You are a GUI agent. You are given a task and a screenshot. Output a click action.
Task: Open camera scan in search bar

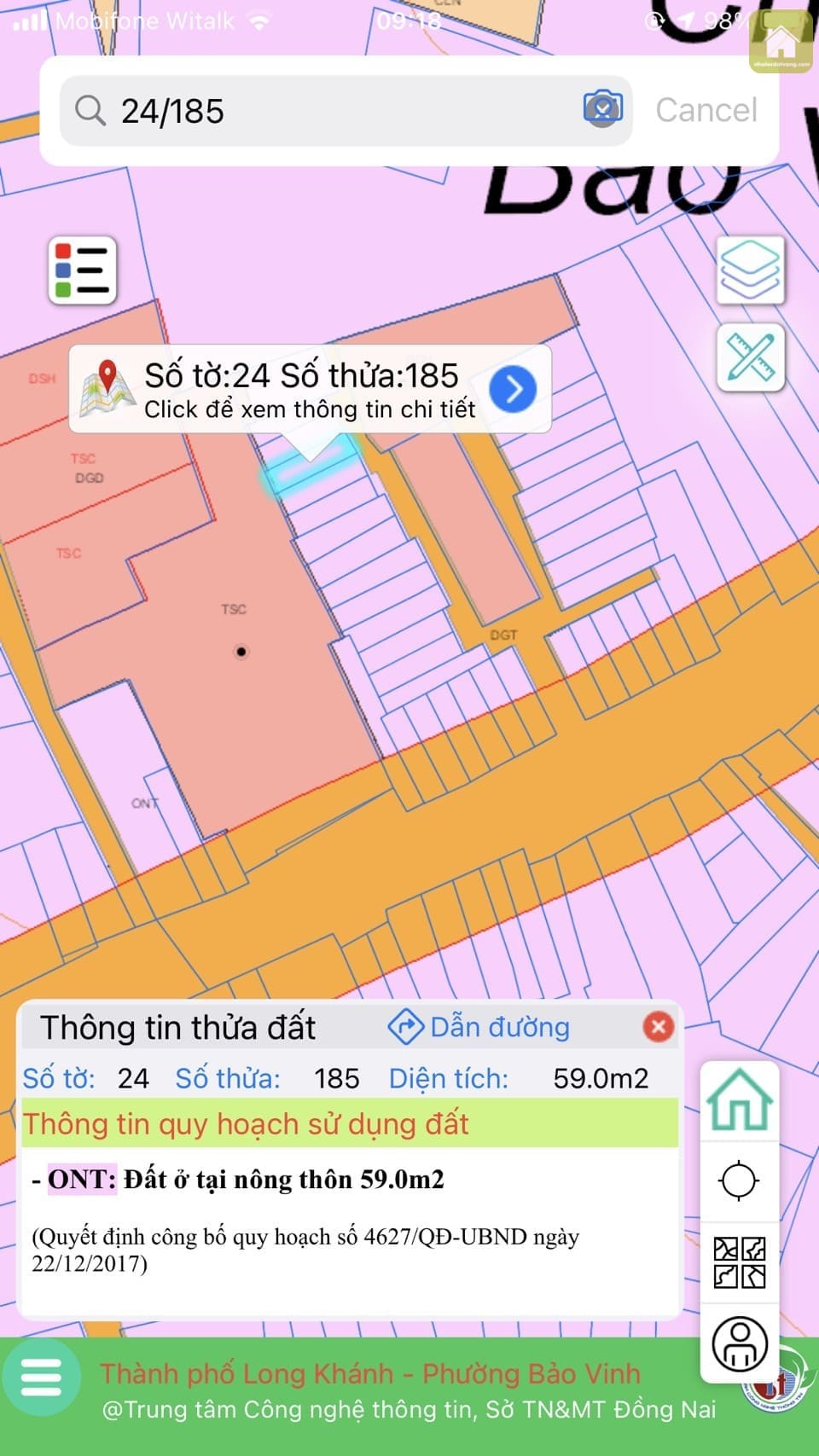602,109
